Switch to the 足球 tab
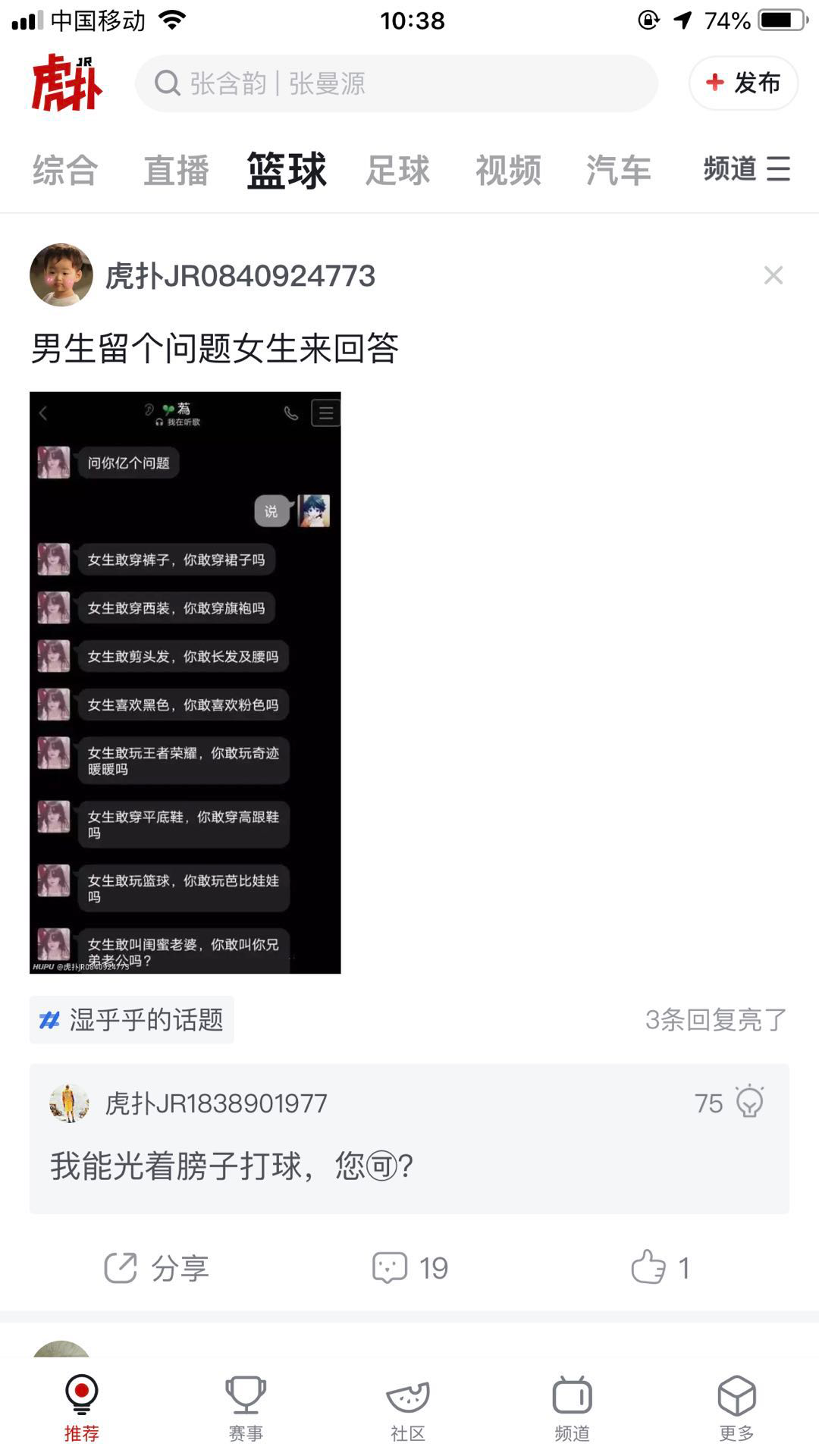 click(x=397, y=170)
